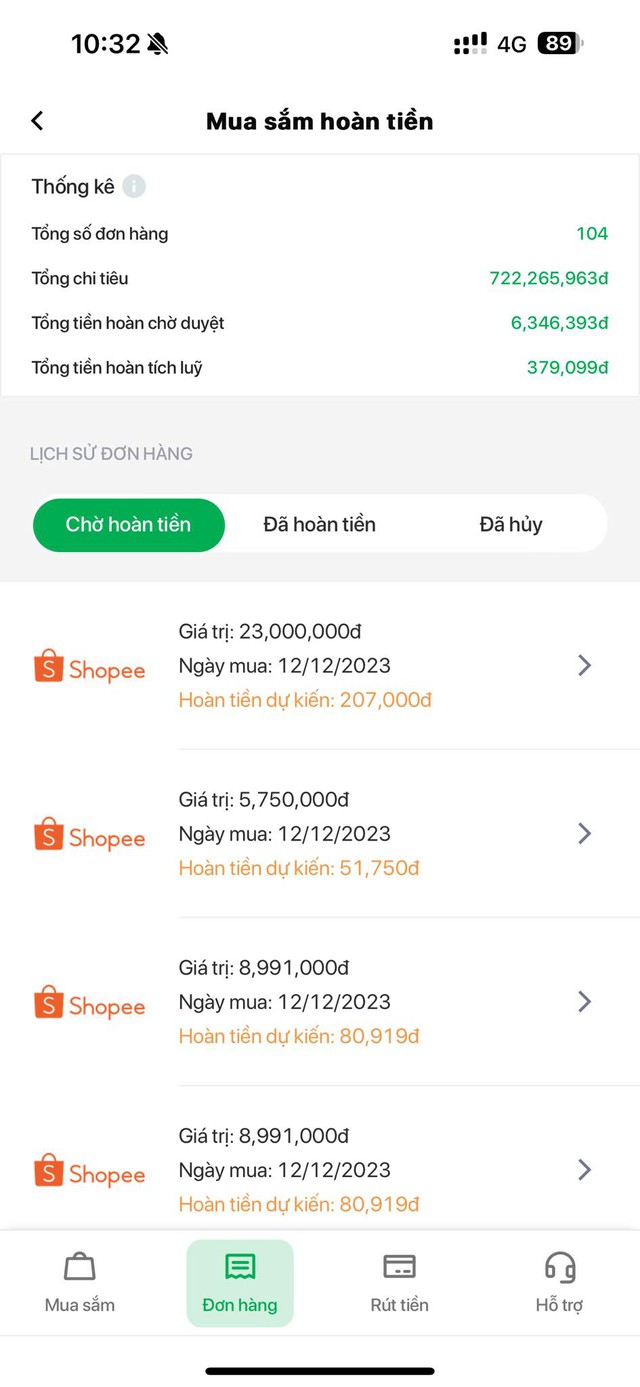The height and width of the screenshot is (1387, 640).
Task: Switch to the Đã hủy tab
Action: tap(510, 524)
